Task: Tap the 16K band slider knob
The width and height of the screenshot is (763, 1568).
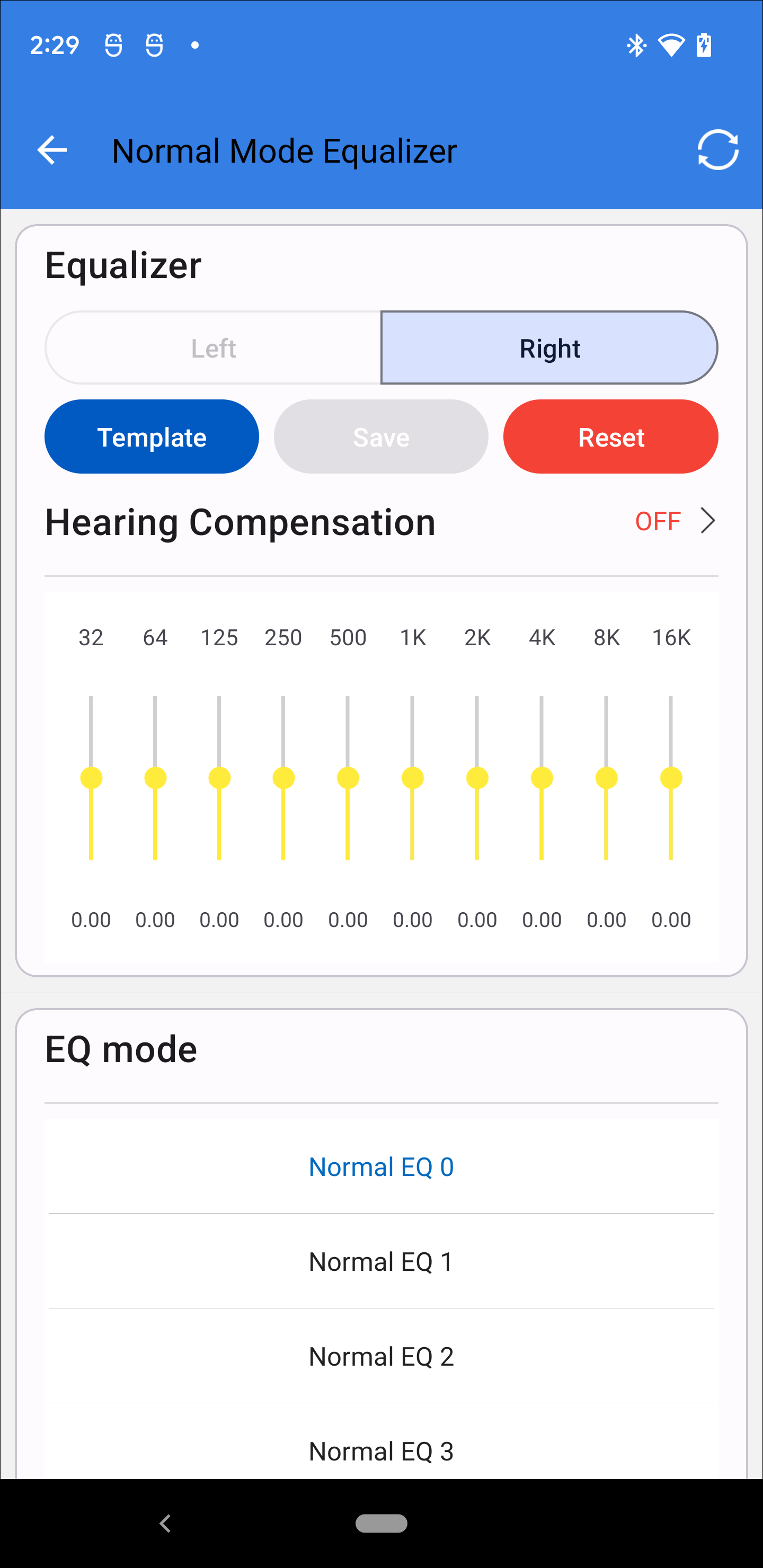Action: [x=671, y=778]
